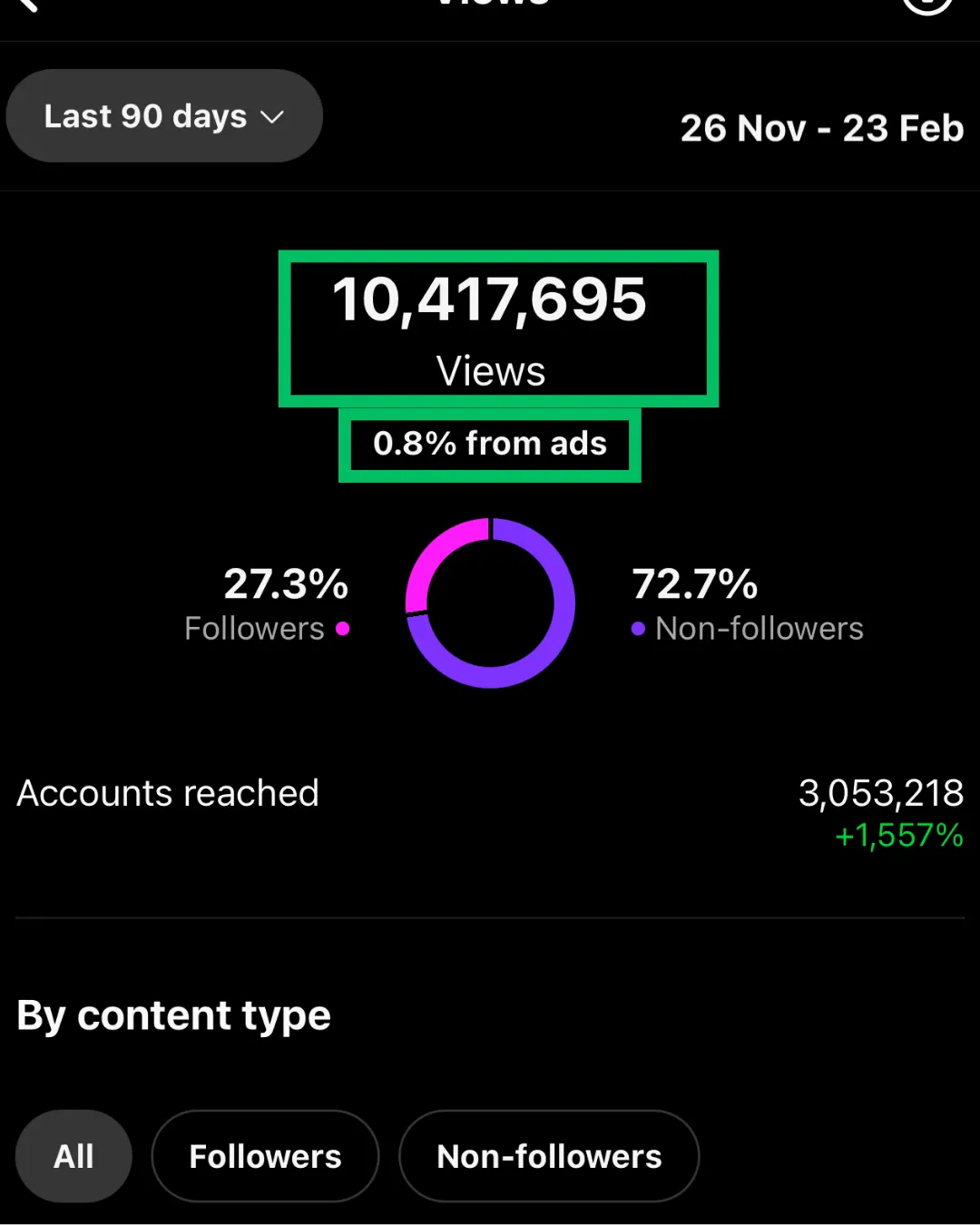Go back using the top-left arrow

tap(27, 5)
